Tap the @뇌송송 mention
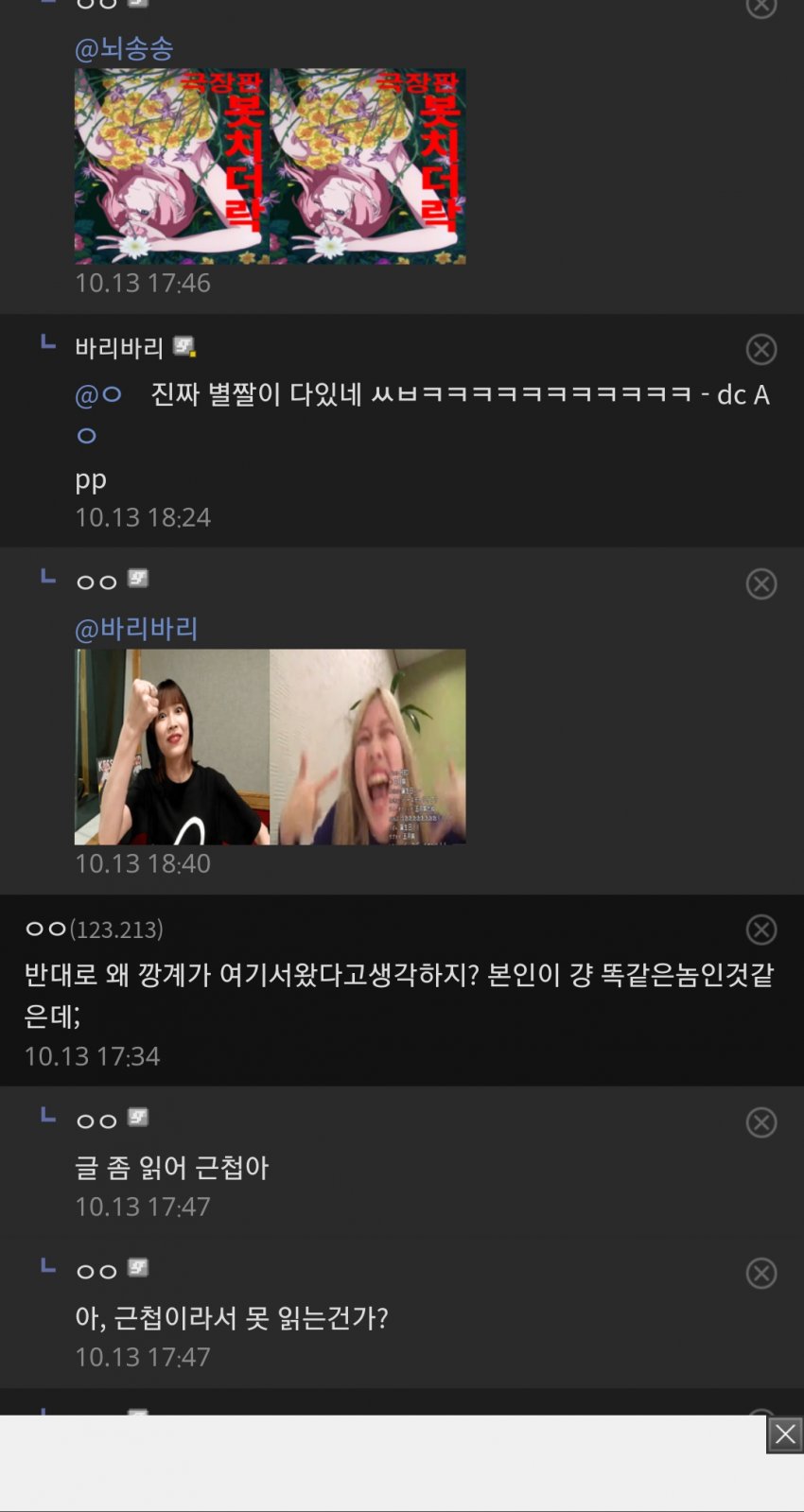804x1512 pixels. pos(124,49)
